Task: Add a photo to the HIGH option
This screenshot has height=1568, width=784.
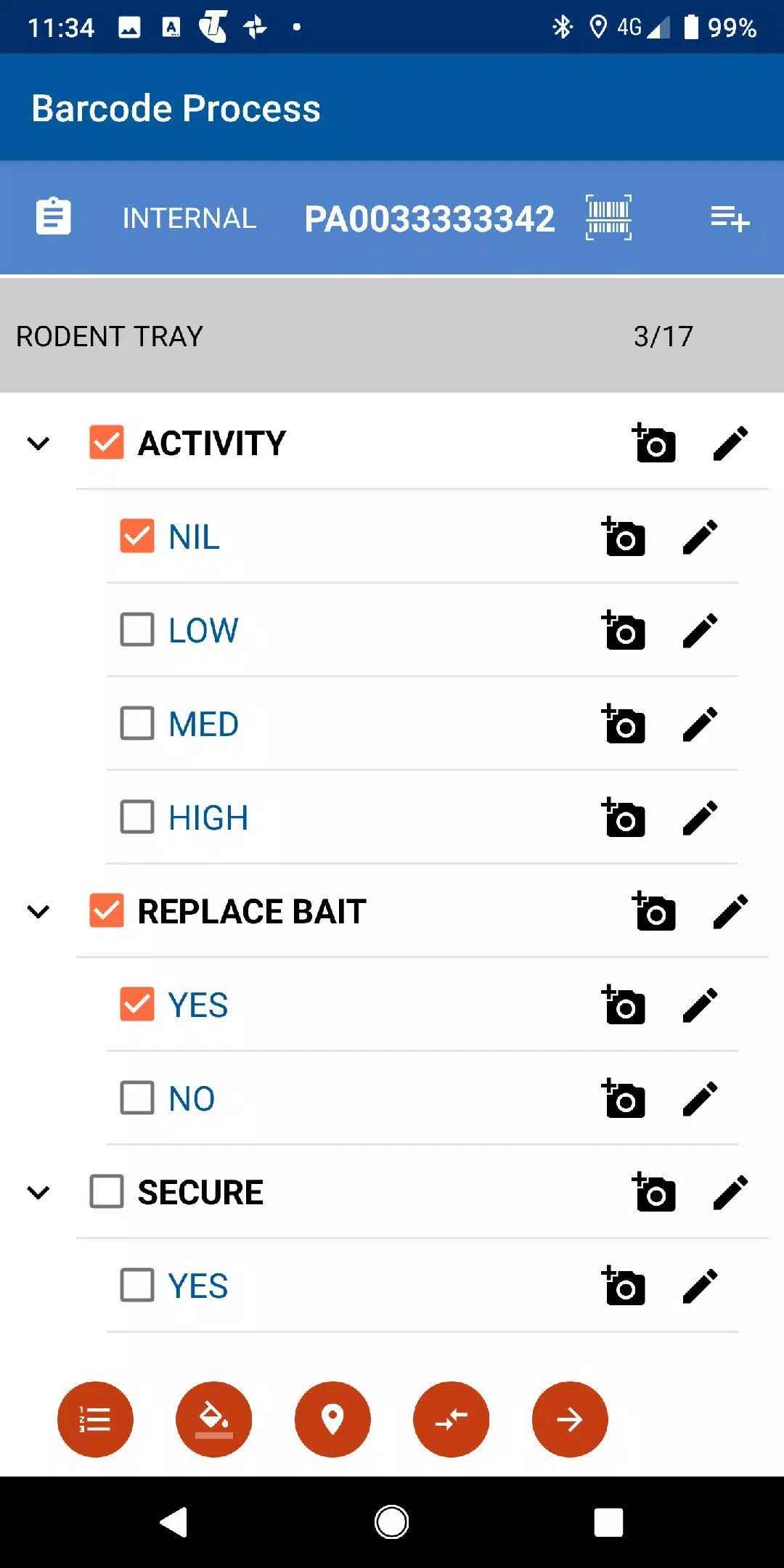Action: pyautogui.click(x=623, y=817)
